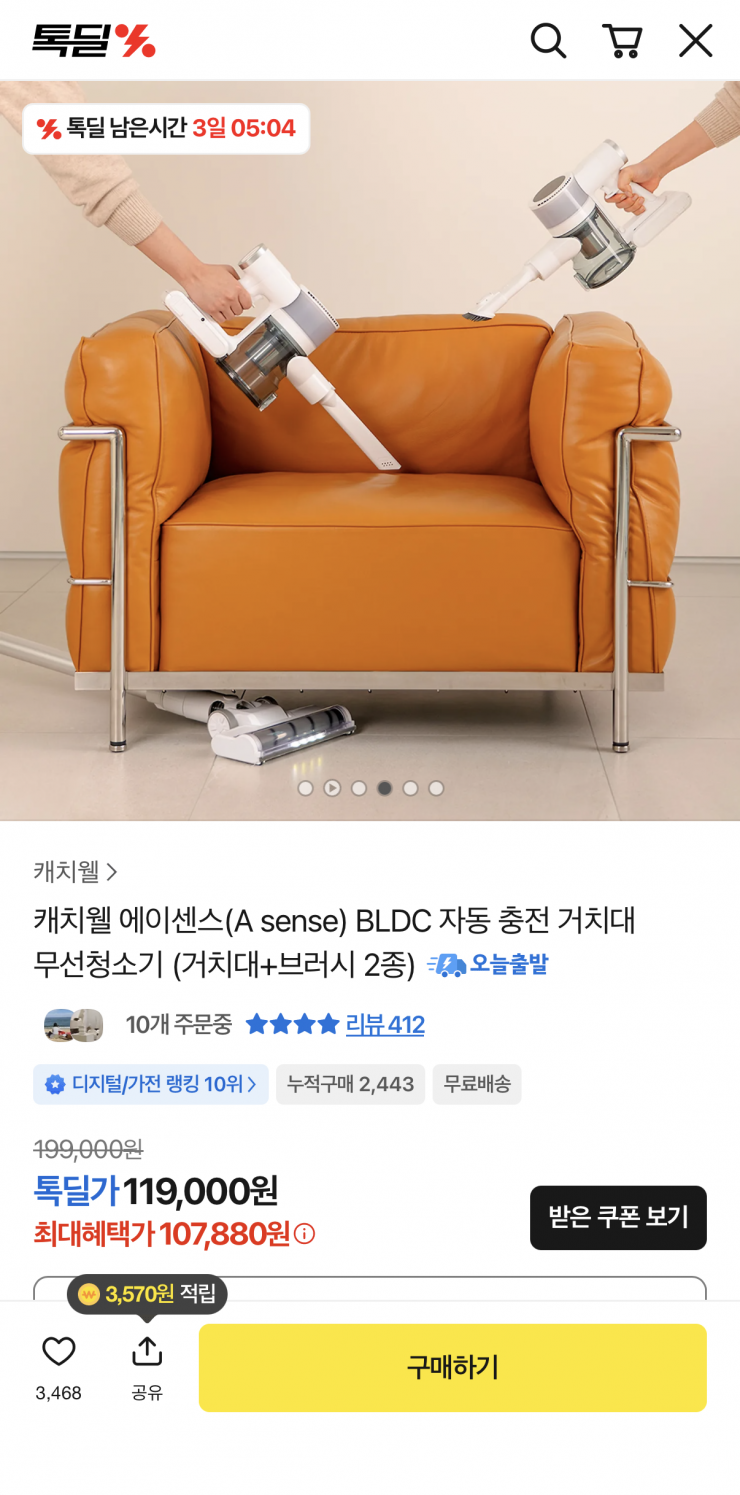Tap the heart icon to like the product
Viewport: 740px width, 1495px height.
point(59,1351)
